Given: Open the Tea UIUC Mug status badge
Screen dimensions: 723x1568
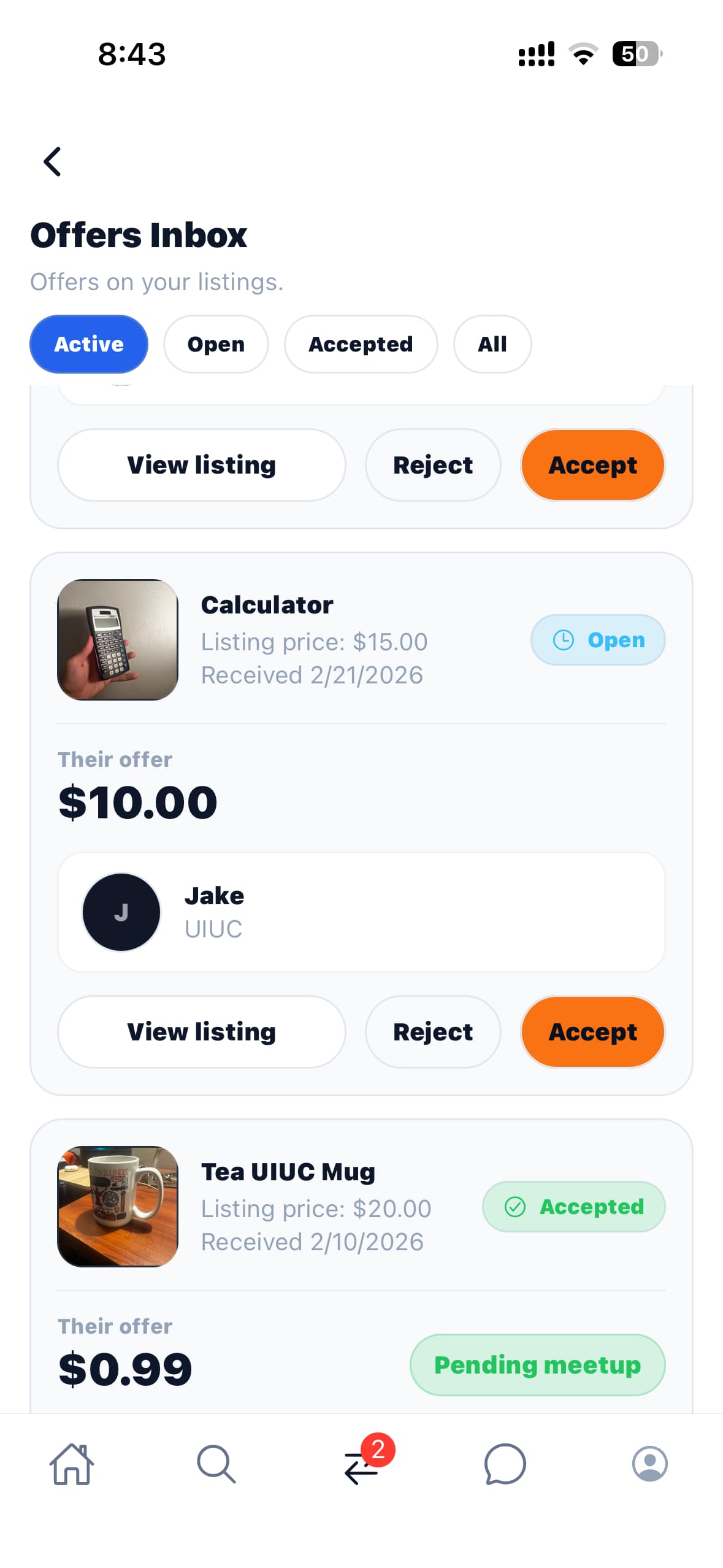Looking at the screenshot, I should point(573,1206).
